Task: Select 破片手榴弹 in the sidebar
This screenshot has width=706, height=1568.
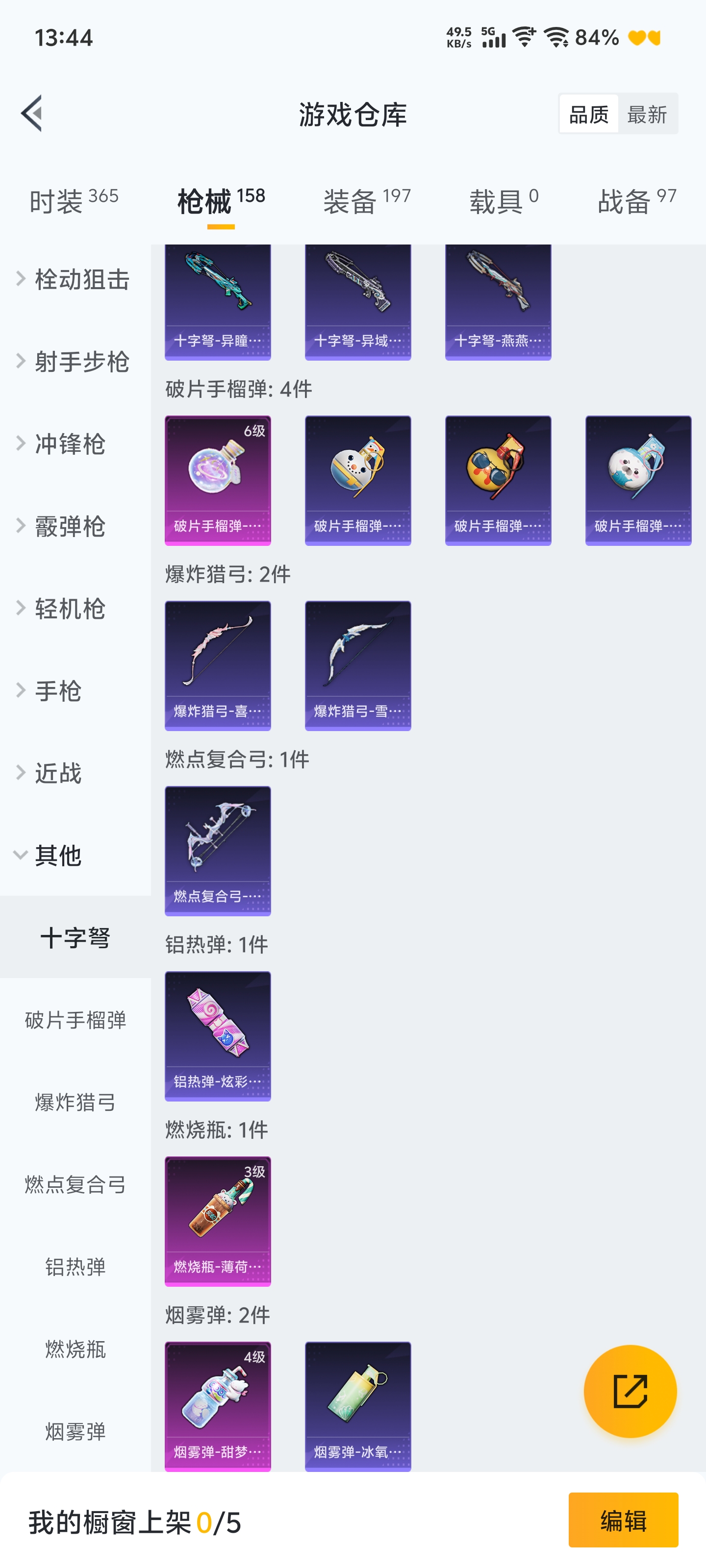Action: coord(76,1020)
